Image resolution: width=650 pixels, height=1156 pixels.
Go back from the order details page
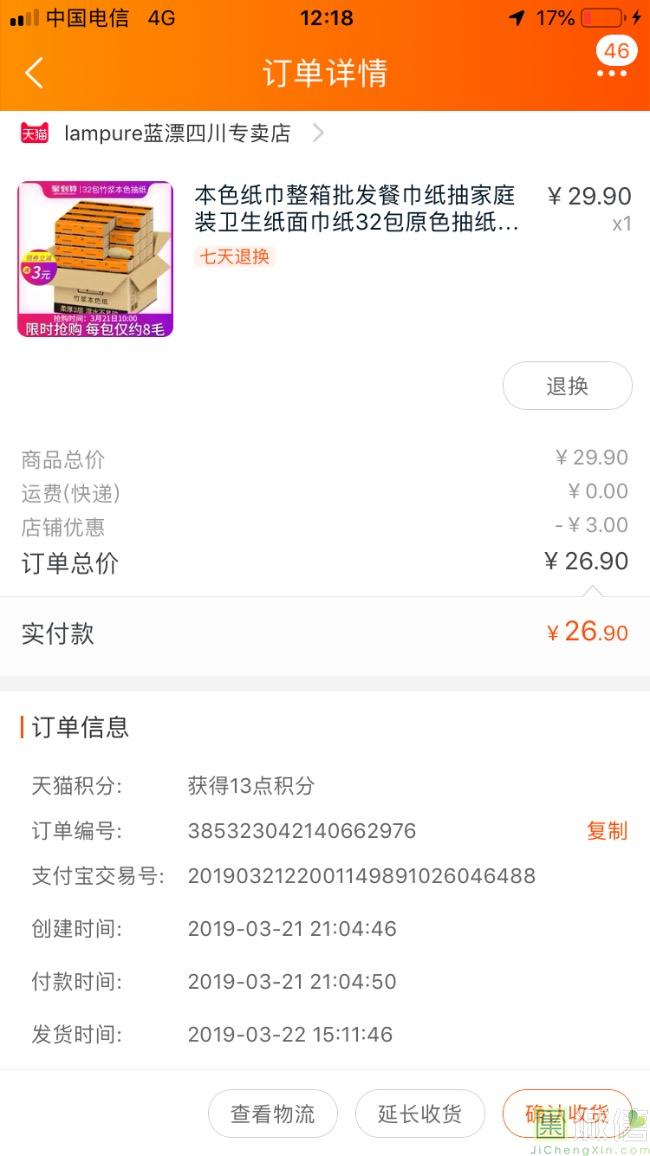point(35,73)
